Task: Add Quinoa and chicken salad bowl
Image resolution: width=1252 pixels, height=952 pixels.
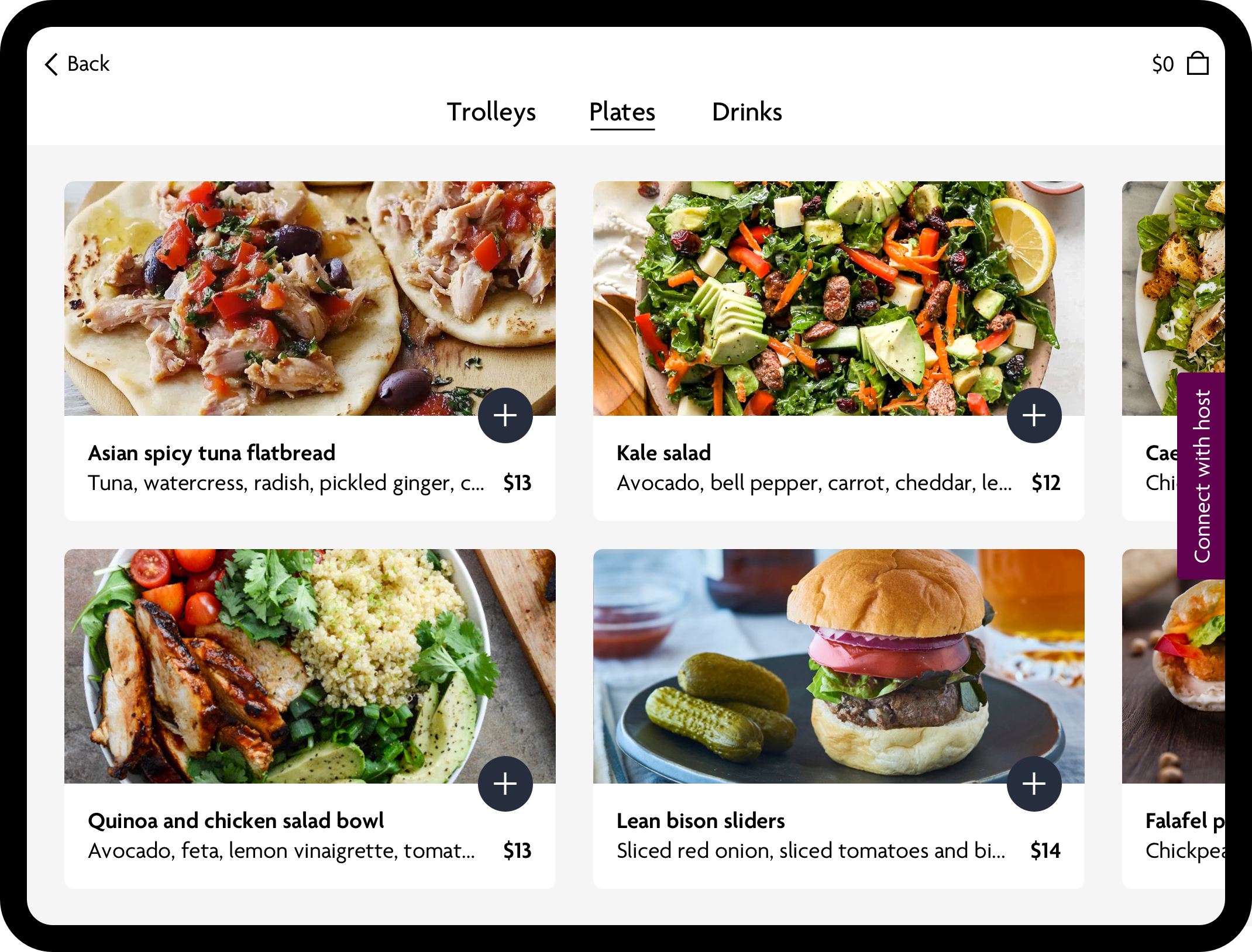Action: click(x=505, y=784)
